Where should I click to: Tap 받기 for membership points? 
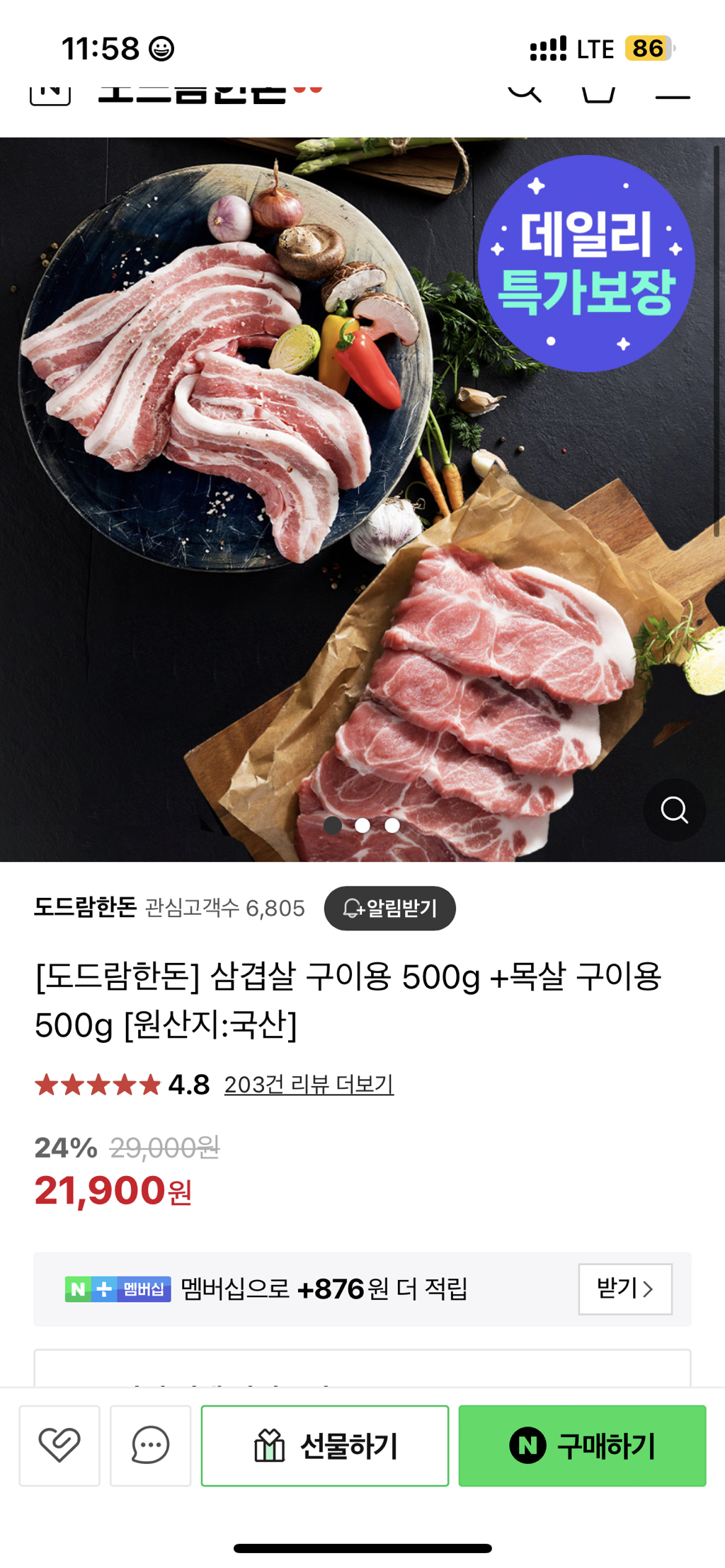[624, 1289]
